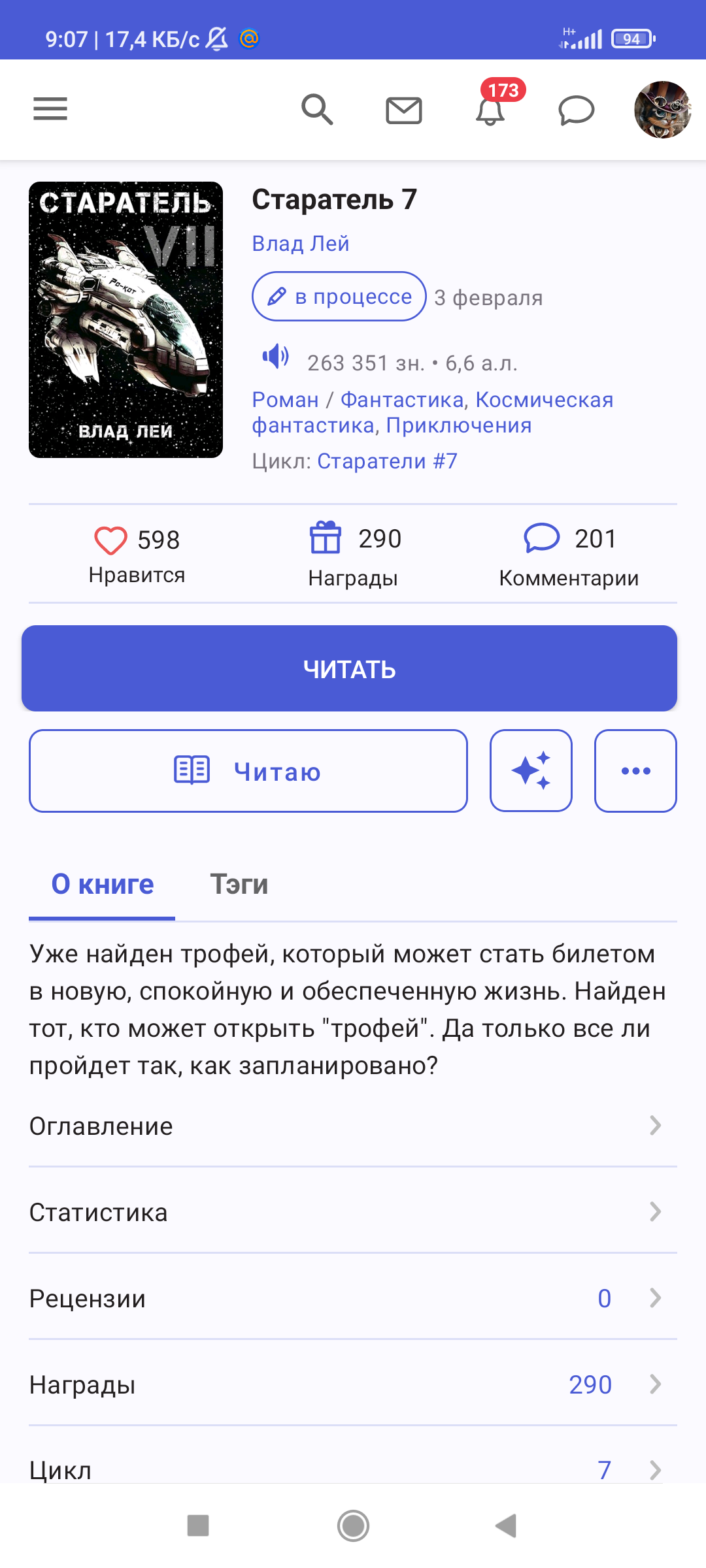Open the messages envelope icon
Screen dimensions: 706x1568
pyautogui.click(x=404, y=110)
